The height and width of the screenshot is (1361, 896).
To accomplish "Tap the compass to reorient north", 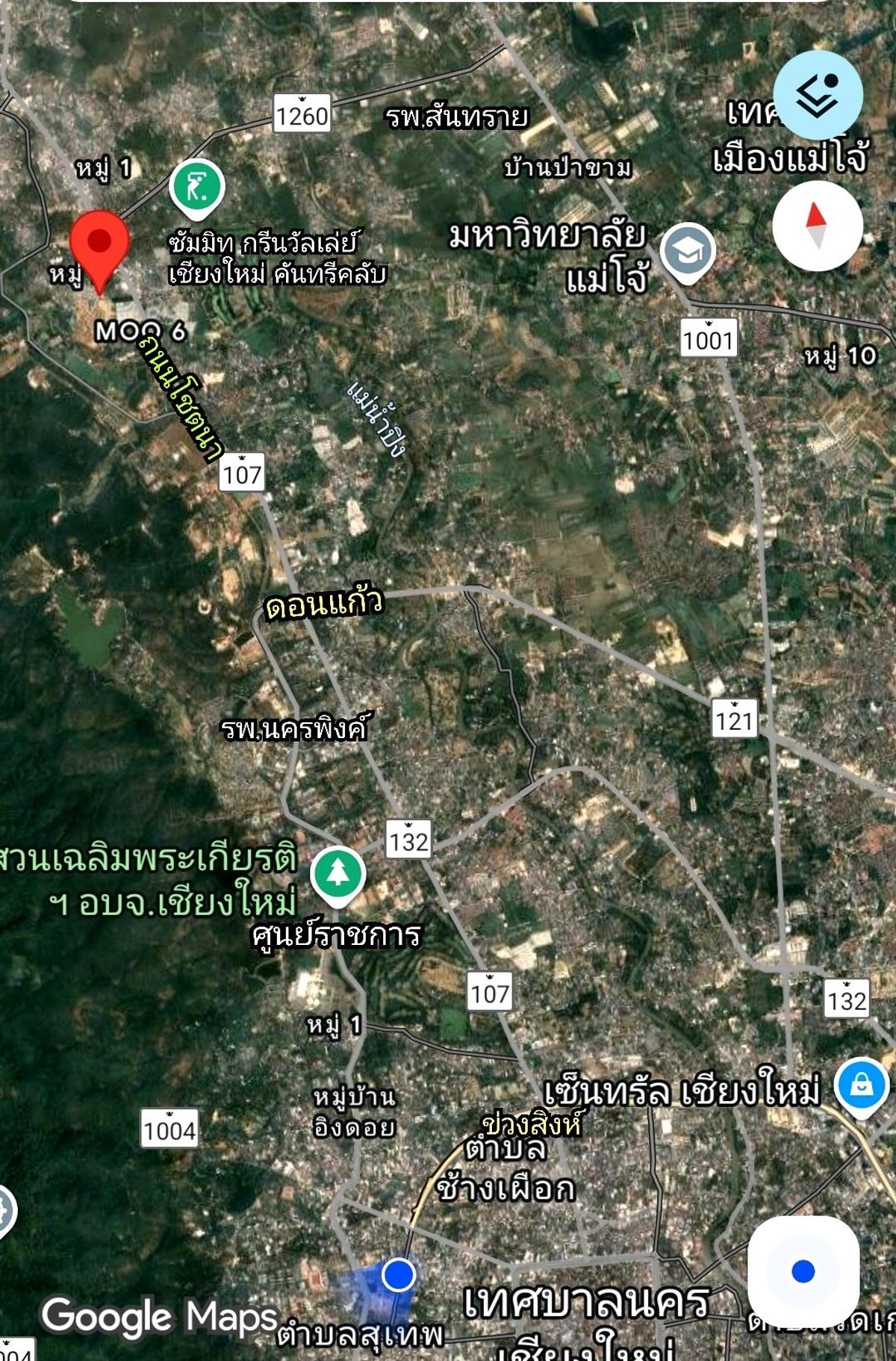I will click(818, 226).
